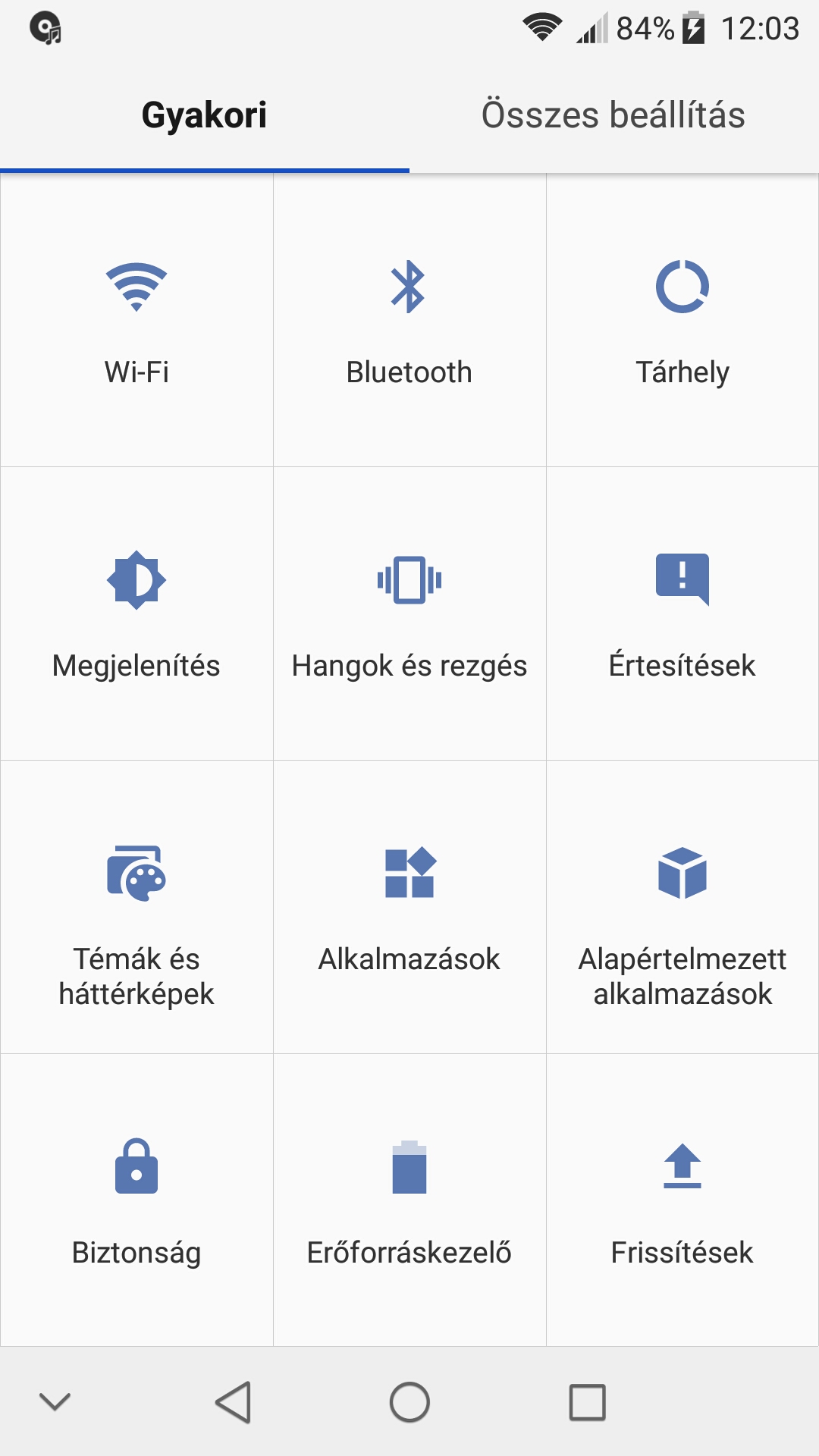This screenshot has height=1456, width=819.
Task: Select the Gyakori tab
Action: [x=205, y=115]
